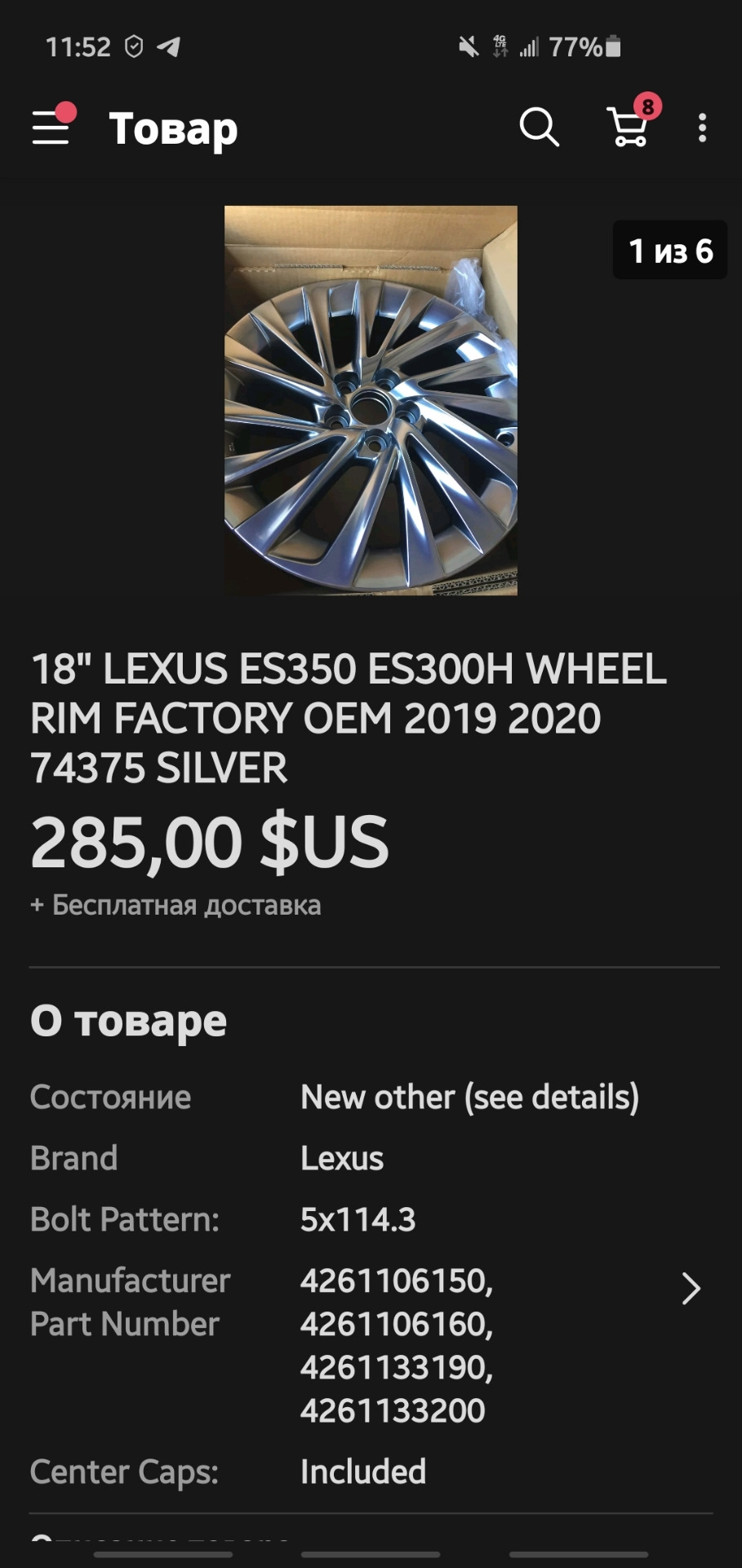The image size is (742, 1568).
Task: Open the search icon
Action: 538,127
